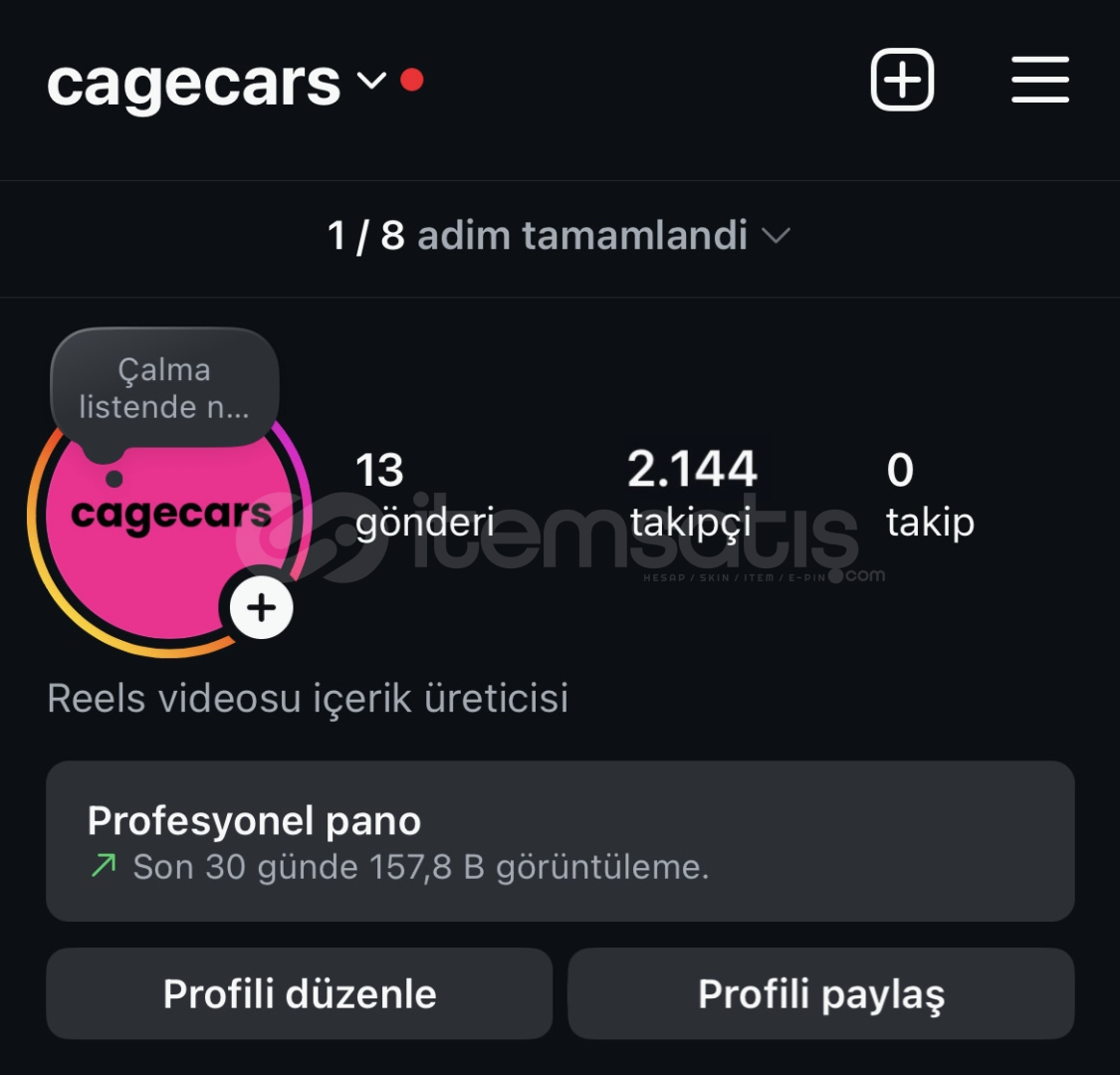This screenshot has width=1120, height=1075.
Task: Open the Profesyonel pano card
Action: click(x=560, y=841)
